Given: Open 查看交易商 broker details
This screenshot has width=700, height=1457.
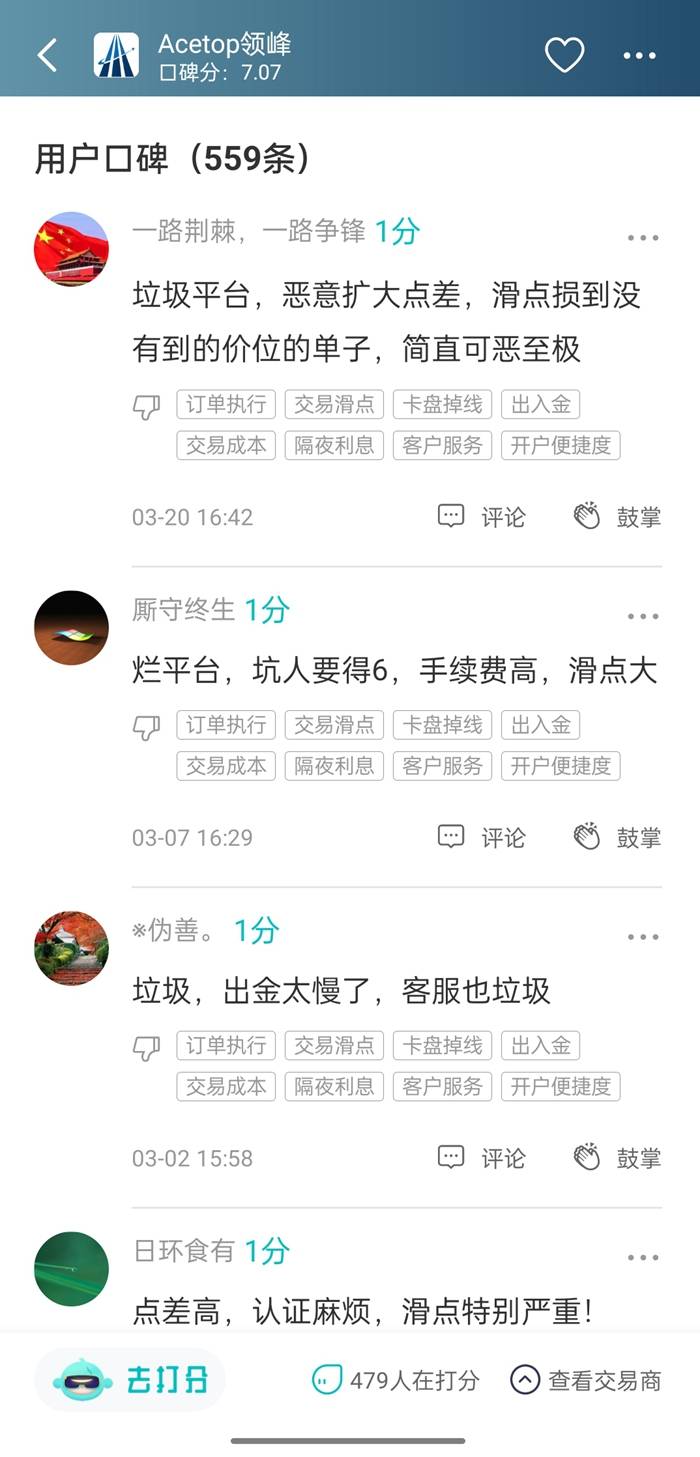Looking at the screenshot, I should 586,1381.
